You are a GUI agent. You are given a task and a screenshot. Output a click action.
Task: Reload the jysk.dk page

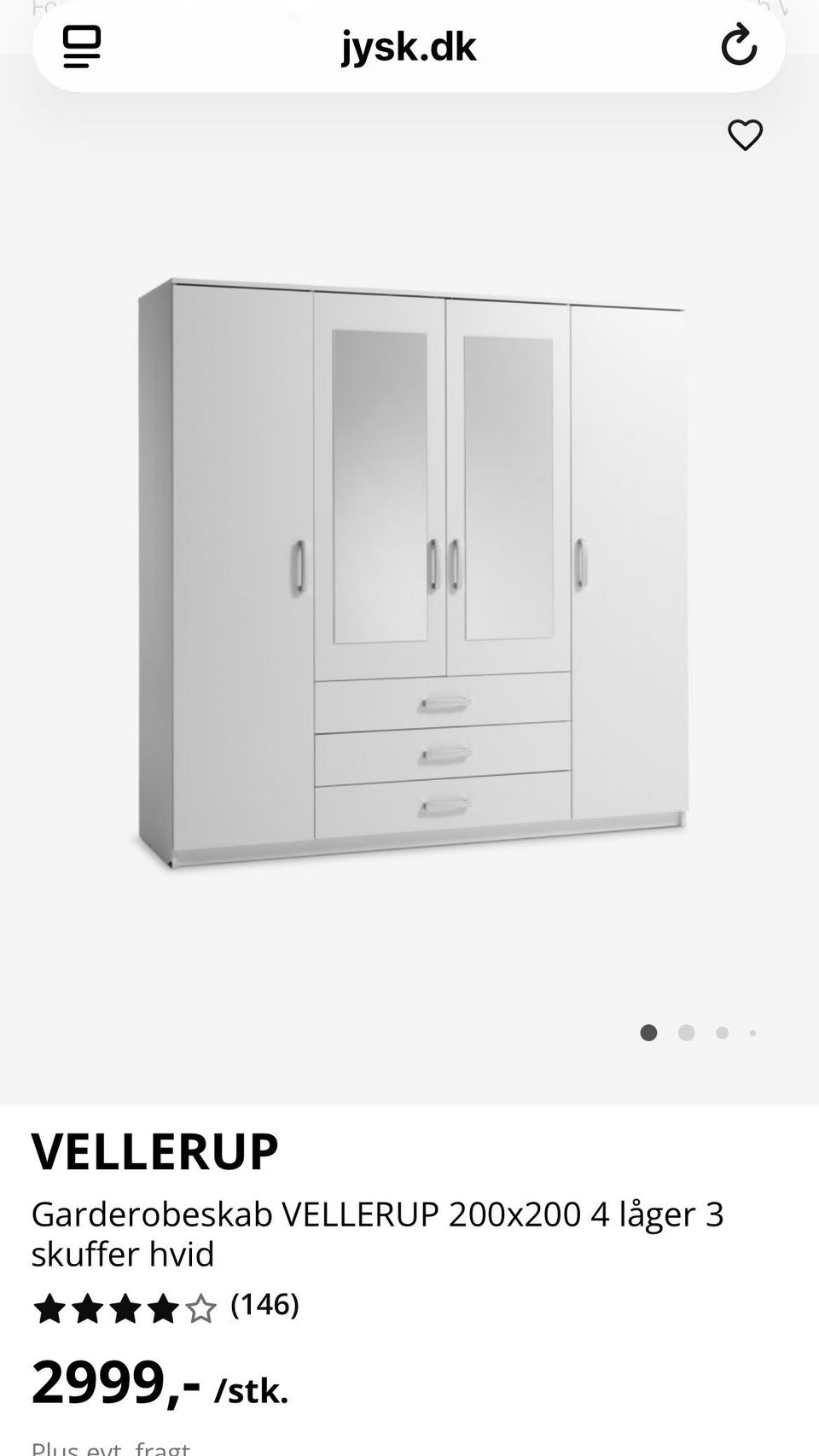739,46
